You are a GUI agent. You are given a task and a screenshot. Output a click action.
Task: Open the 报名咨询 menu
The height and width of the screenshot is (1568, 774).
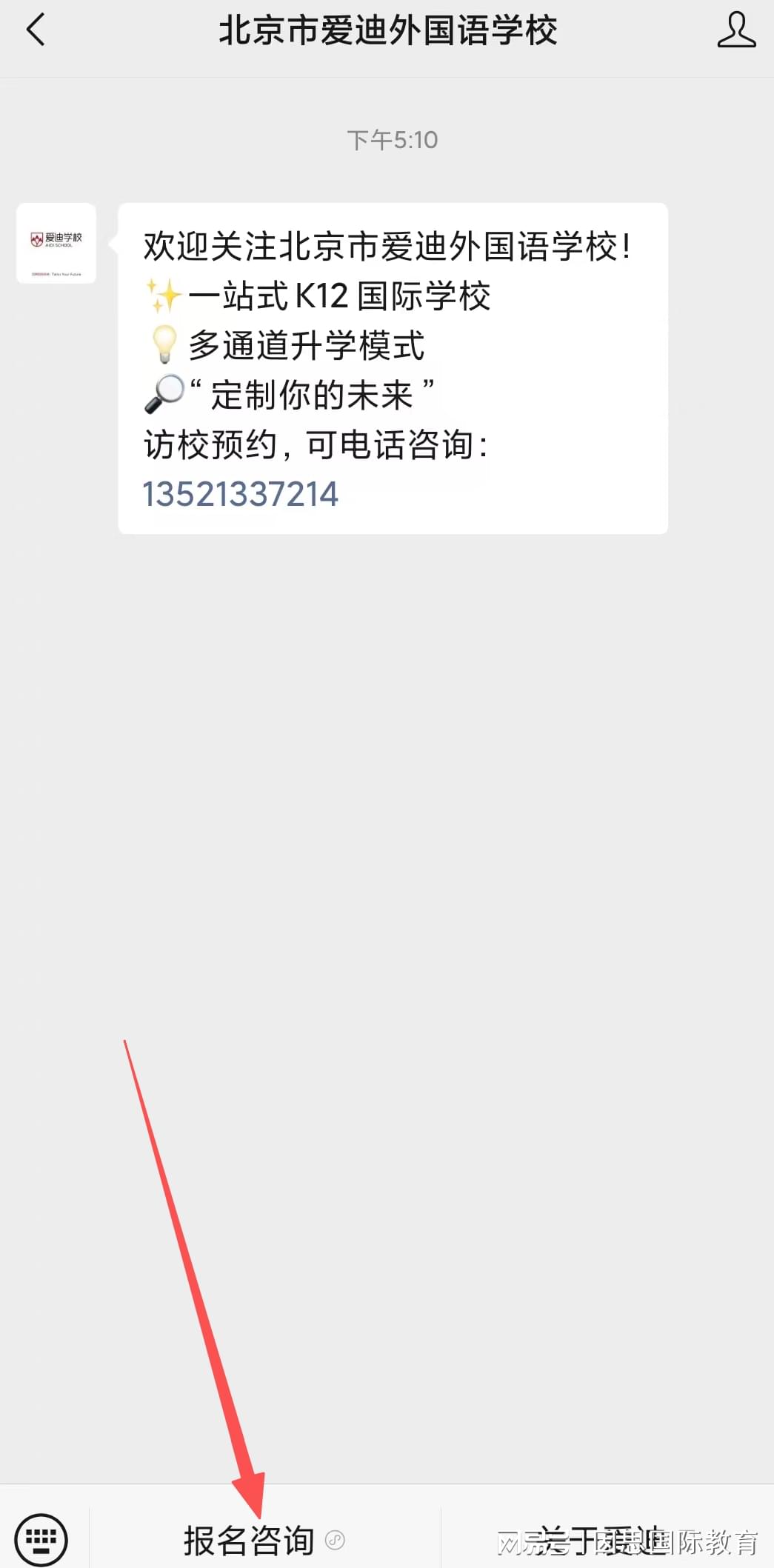point(250,1540)
